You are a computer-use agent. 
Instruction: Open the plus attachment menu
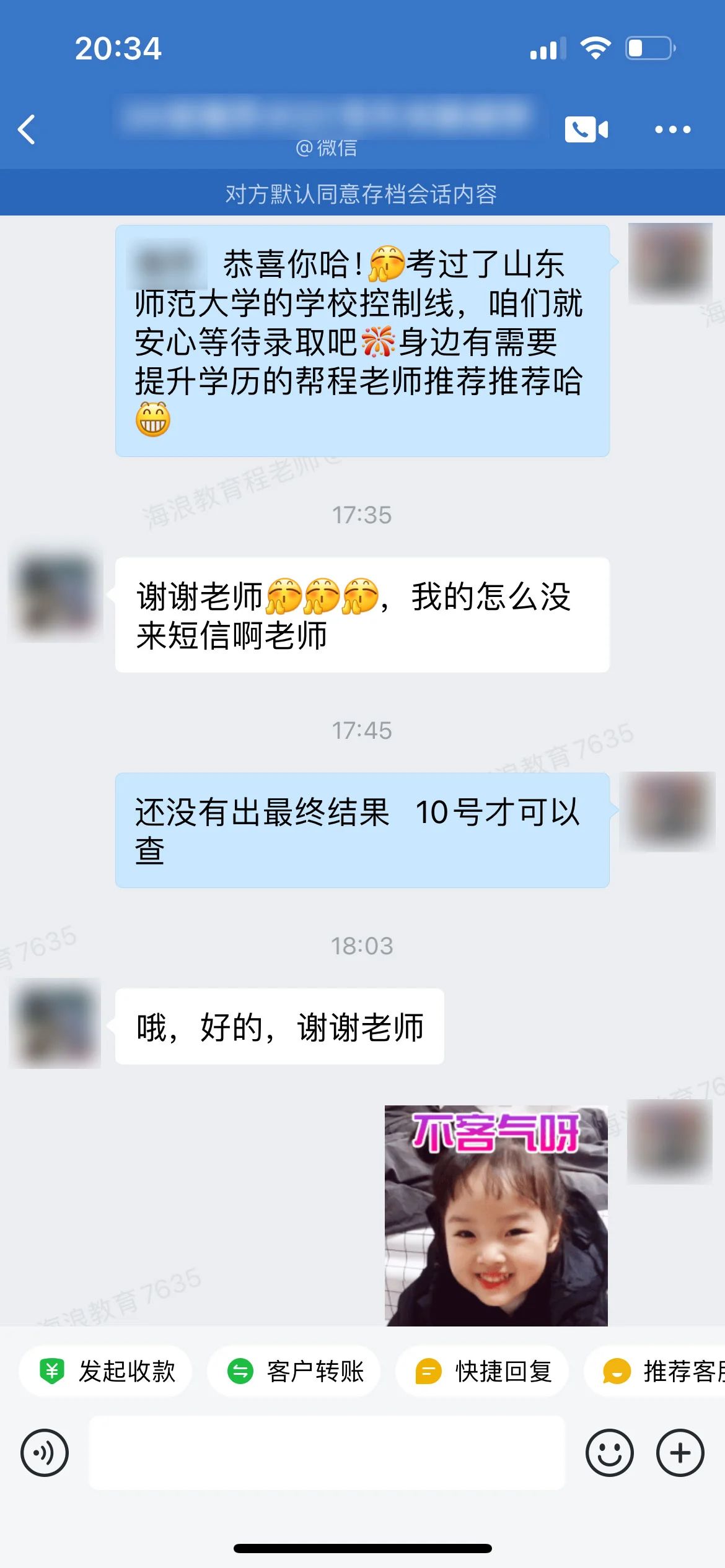click(x=680, y=1453)
